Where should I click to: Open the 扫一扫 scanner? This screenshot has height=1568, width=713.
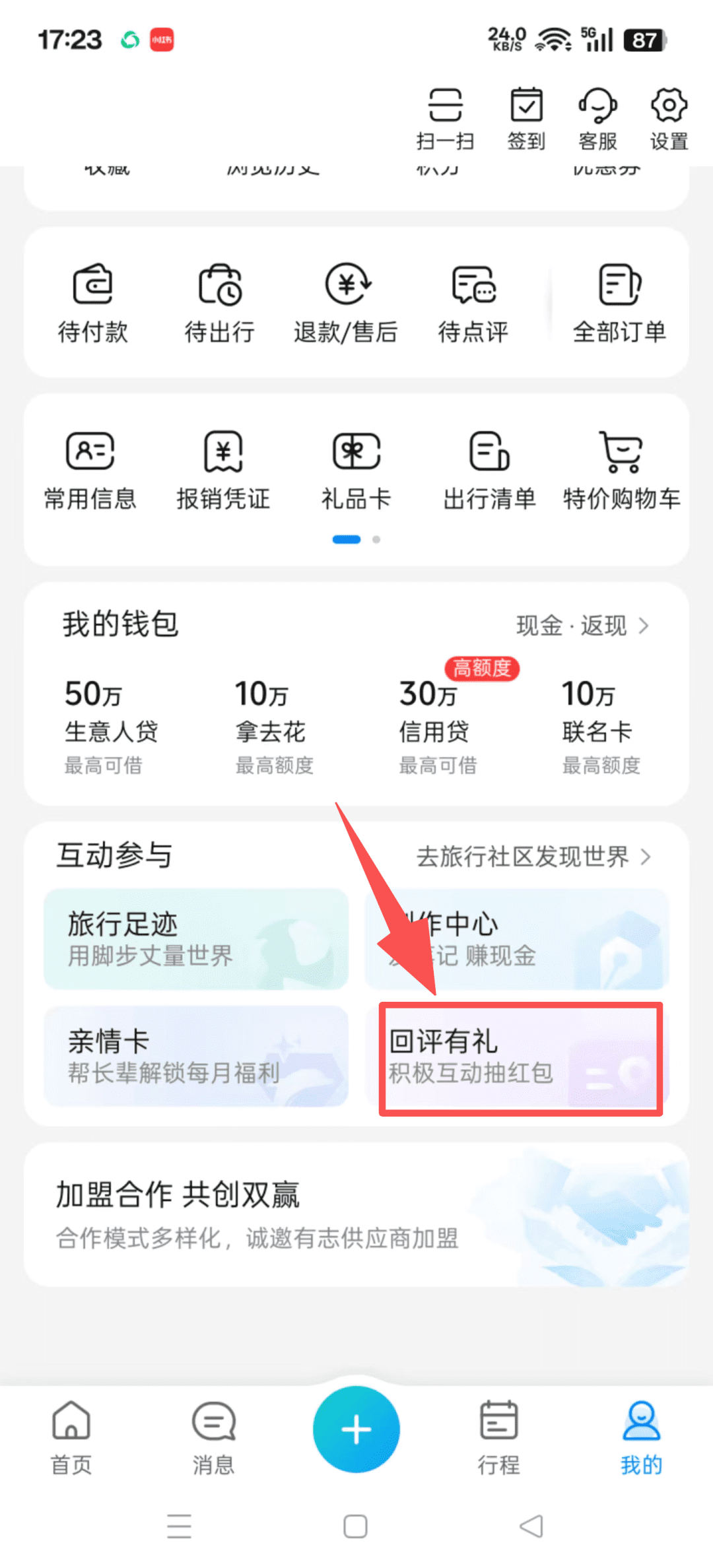445,119
